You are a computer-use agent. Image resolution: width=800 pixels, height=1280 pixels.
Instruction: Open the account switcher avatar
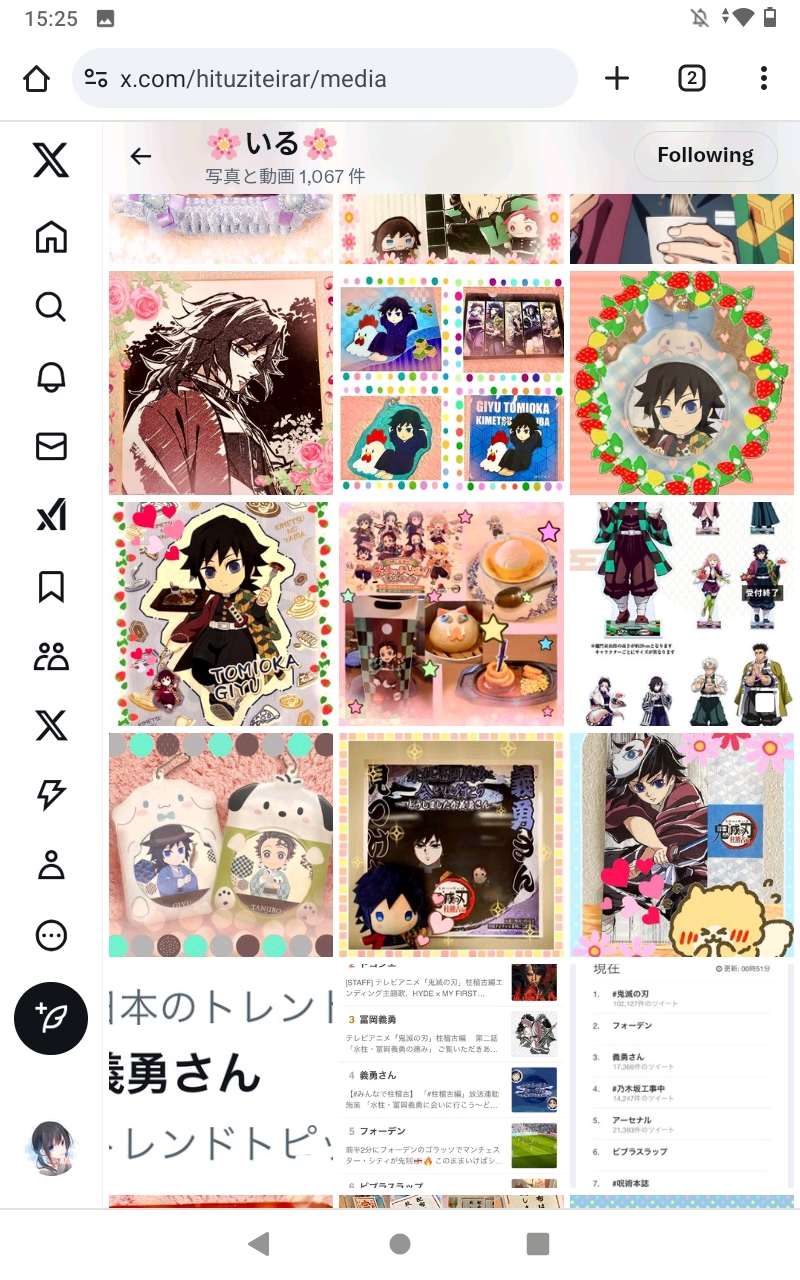(x=51, y=1148)
